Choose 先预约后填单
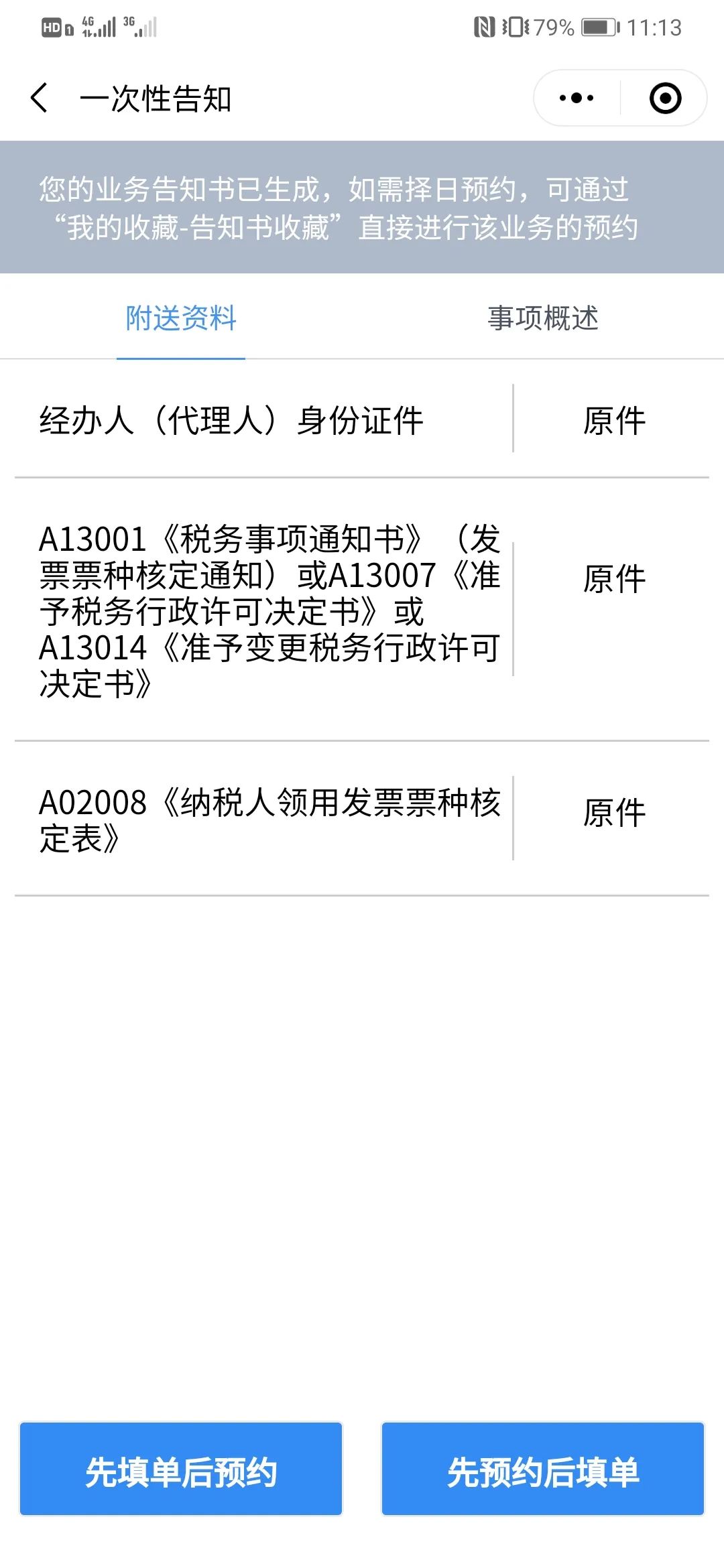This screenshot has height=1568, width=724. (x=543, y=1472)
